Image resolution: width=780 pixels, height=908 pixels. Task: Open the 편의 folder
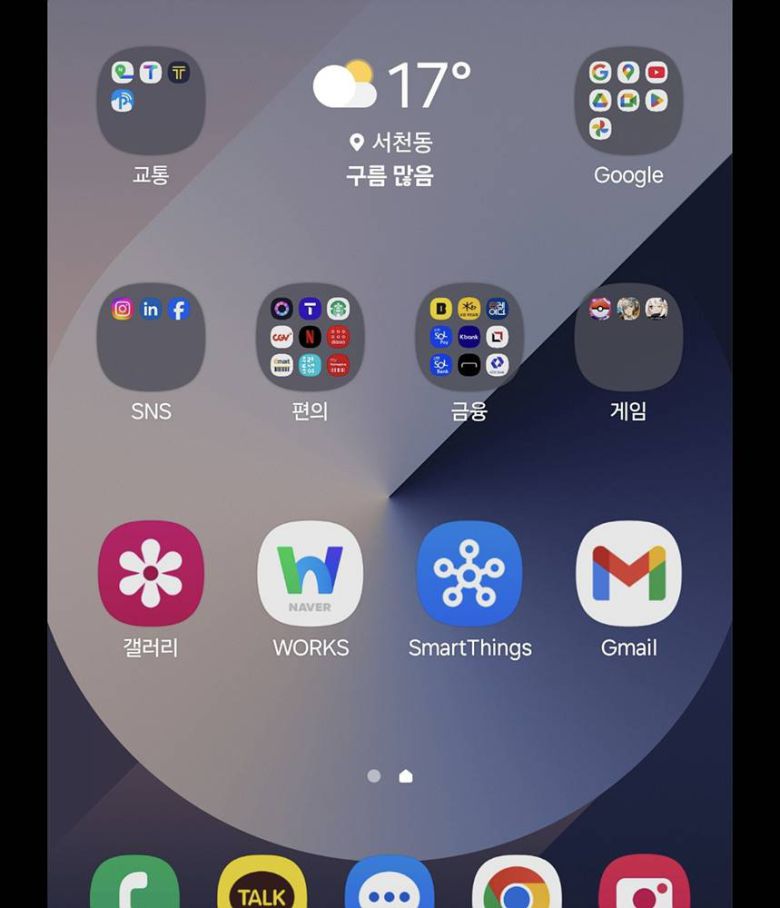pyautogui.click(x=310, y=338)
